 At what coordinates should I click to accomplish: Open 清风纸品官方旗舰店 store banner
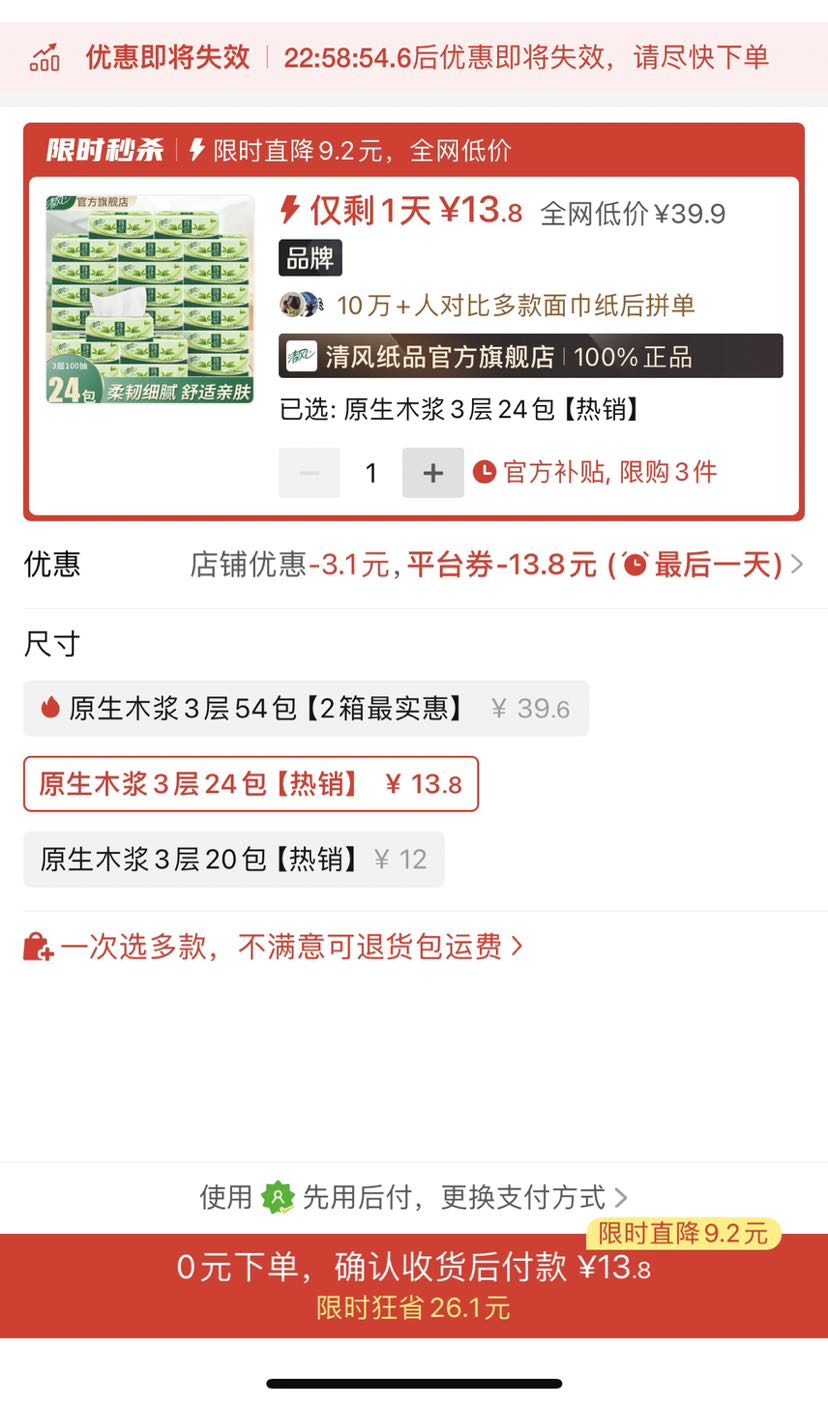pos(530,356)
